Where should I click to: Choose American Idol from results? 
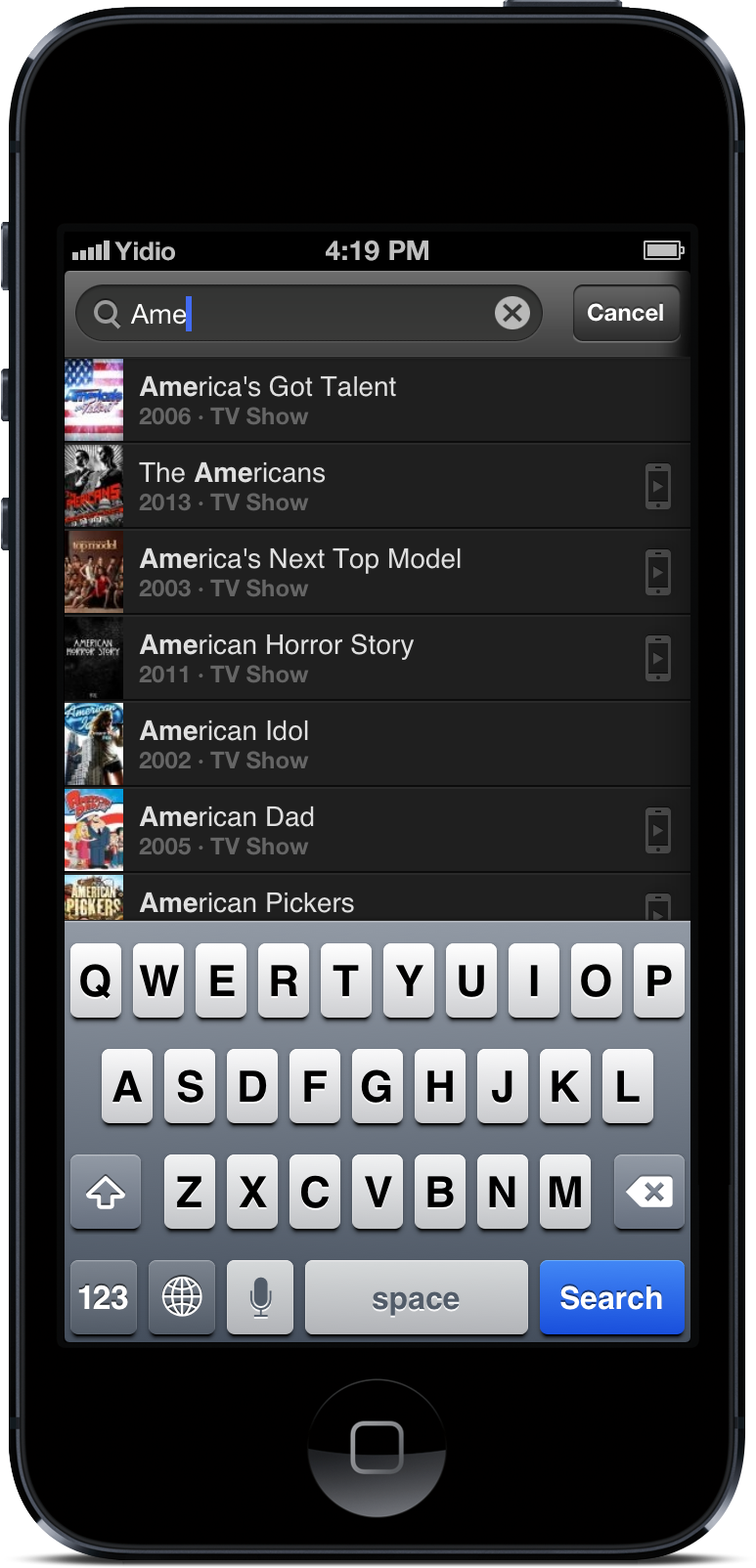pyautogui.click(x=377, y=744)
